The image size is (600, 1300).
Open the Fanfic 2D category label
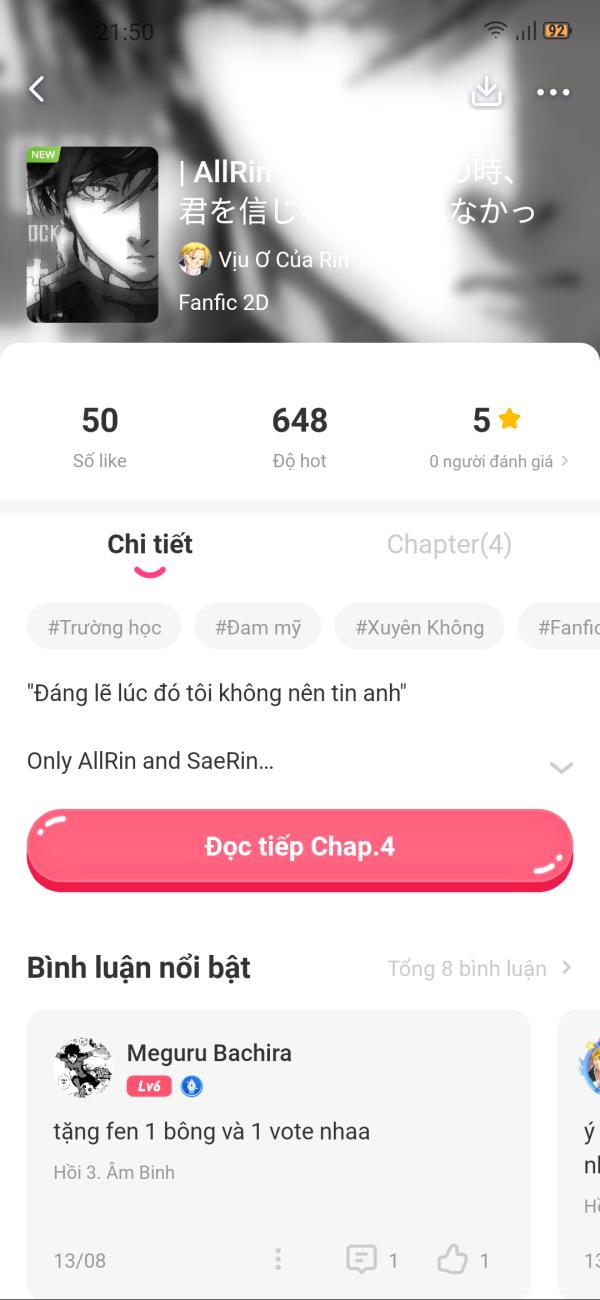[x=223, y=302]
